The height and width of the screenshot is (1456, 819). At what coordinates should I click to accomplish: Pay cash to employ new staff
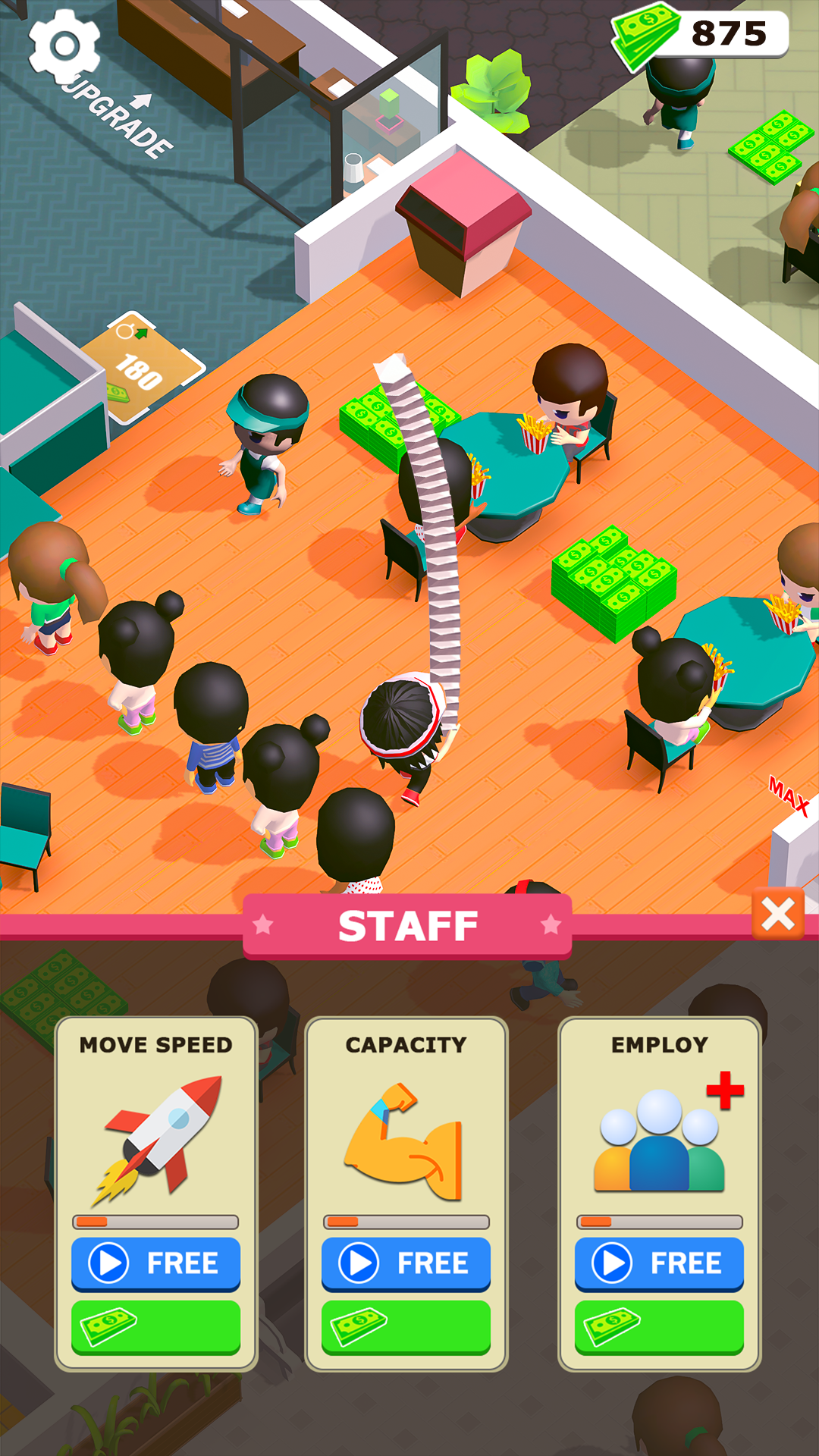[659, 1326]
